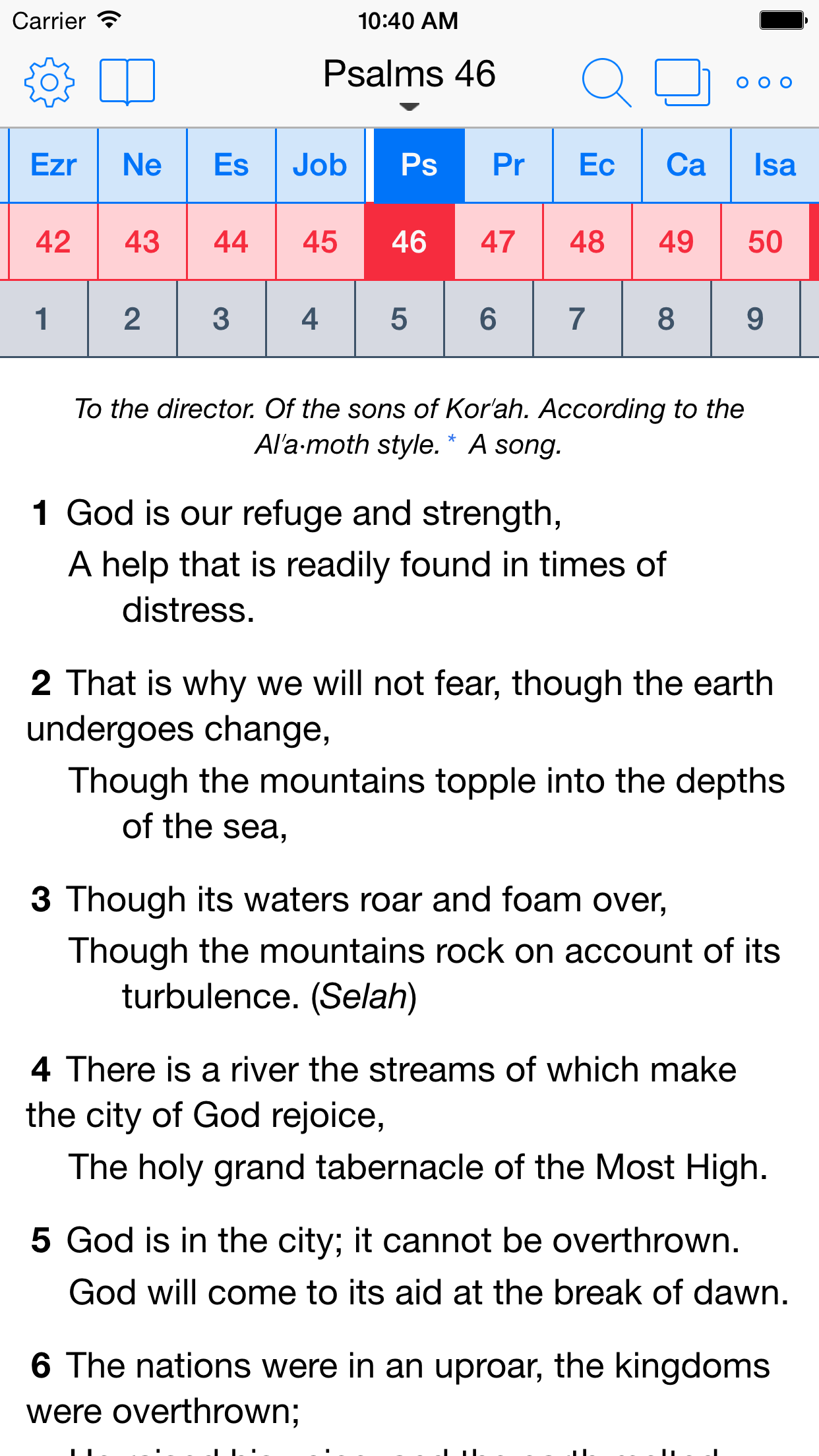Viewport: 819px width, 1456px height.
Task: Select the Ne book tab
Action: click(x=142, y=165)
